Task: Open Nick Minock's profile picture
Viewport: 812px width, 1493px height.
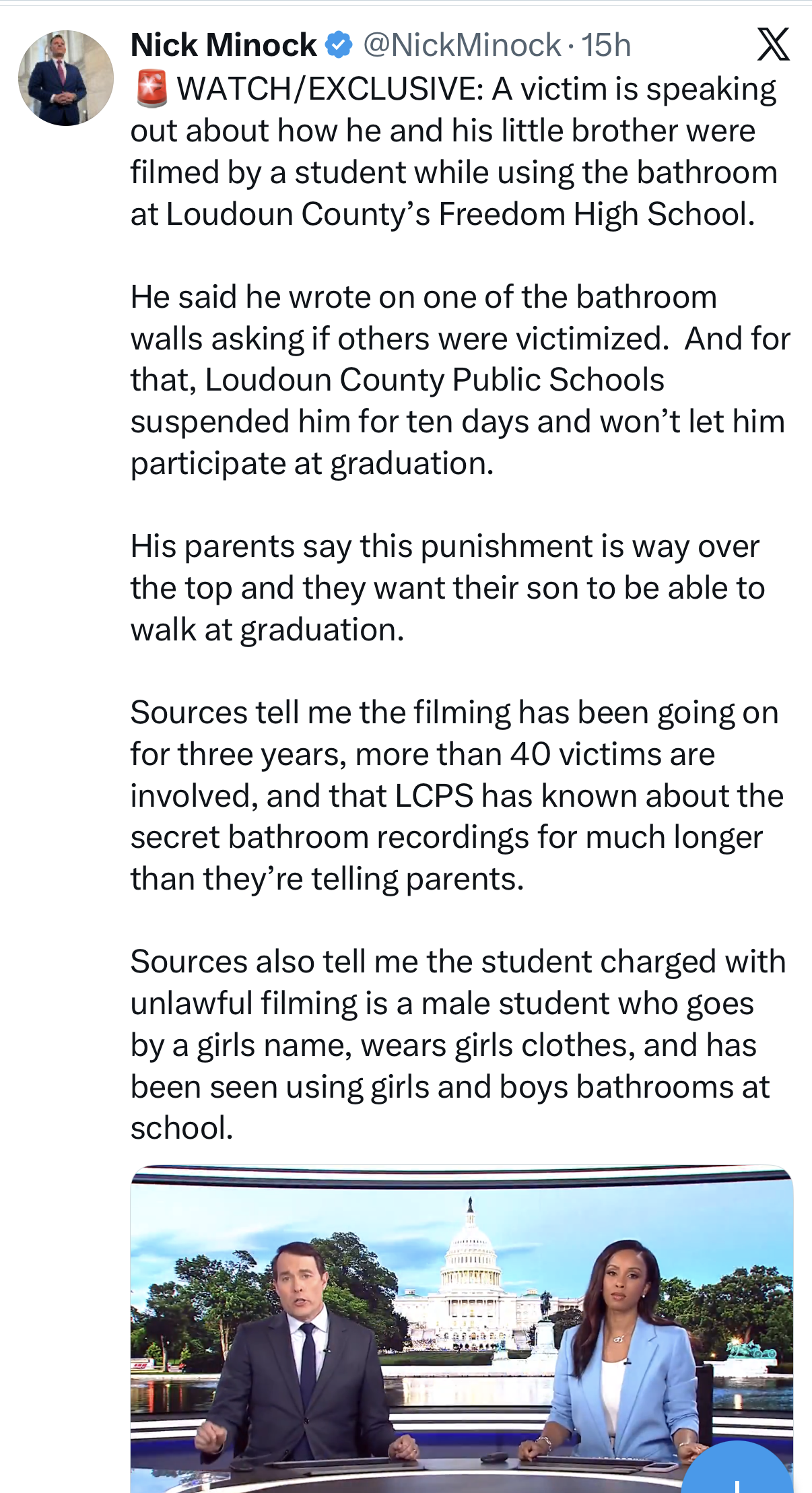Action: click(x=65, y=78)
